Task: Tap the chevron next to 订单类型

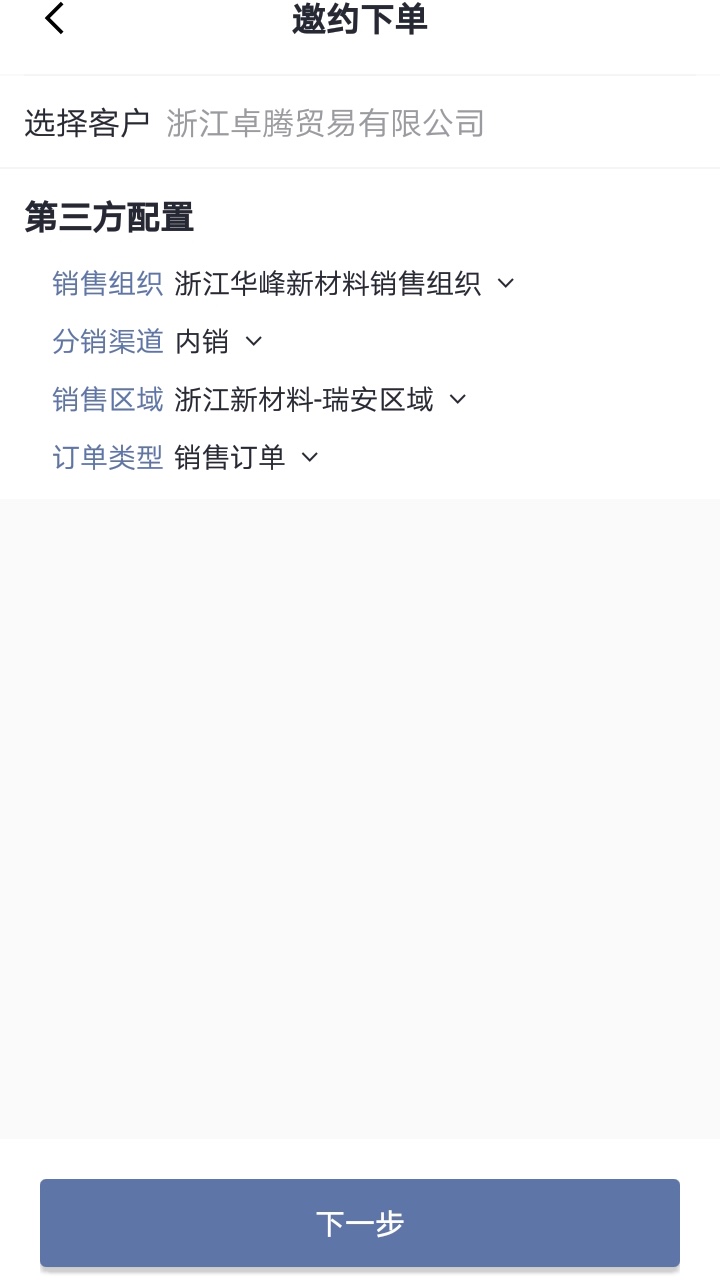Action: pos(308,458)
